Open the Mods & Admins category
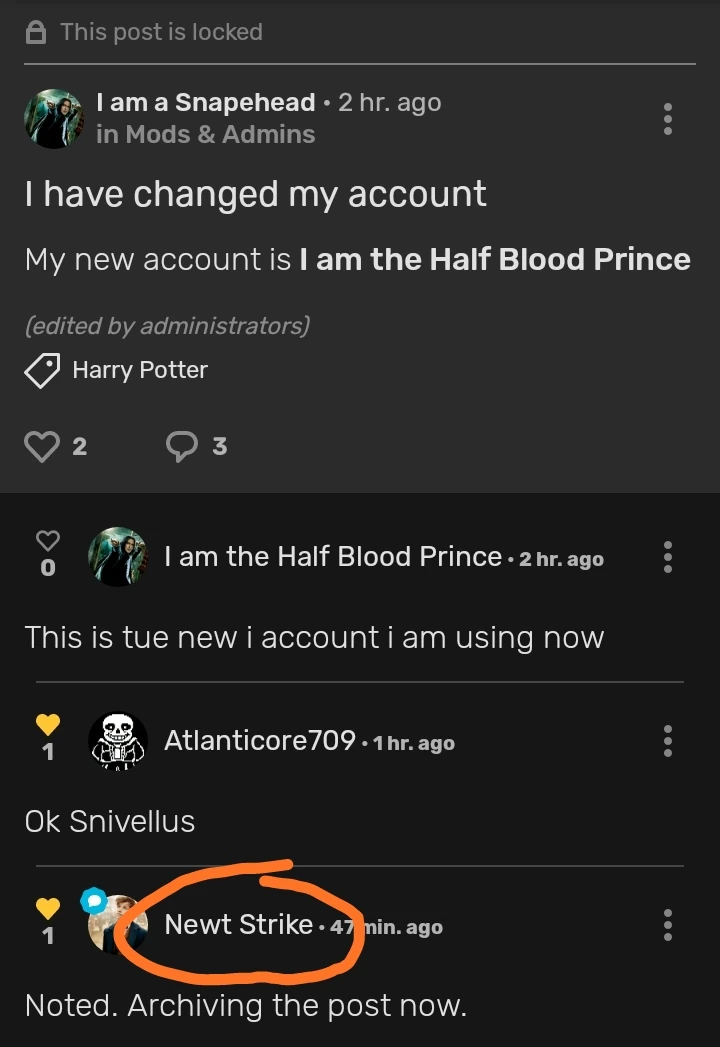Viewport: 720px width, 1047px height. pyautogui.click(x=205, y=134)
